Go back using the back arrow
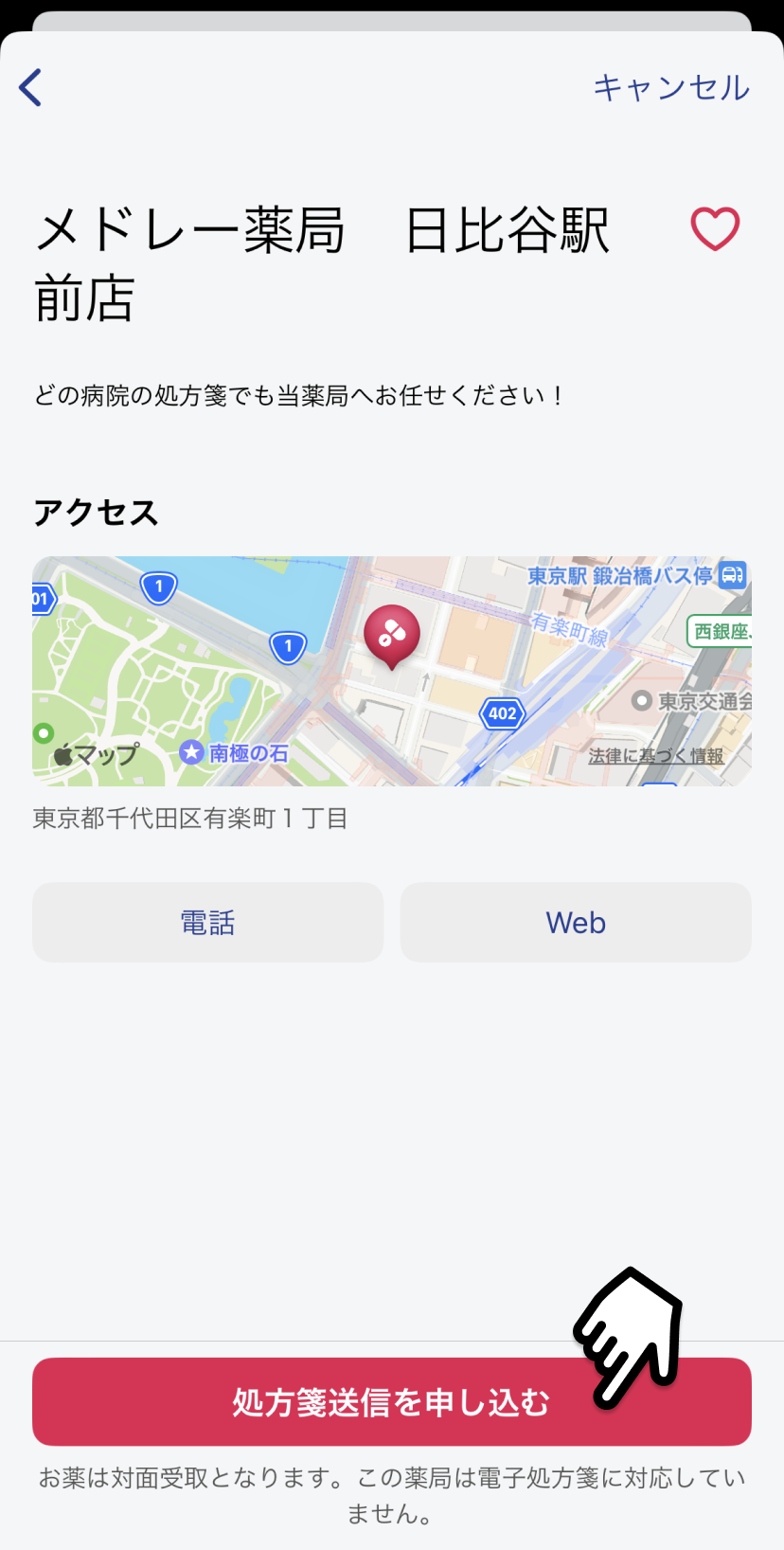 pos(30,87)
